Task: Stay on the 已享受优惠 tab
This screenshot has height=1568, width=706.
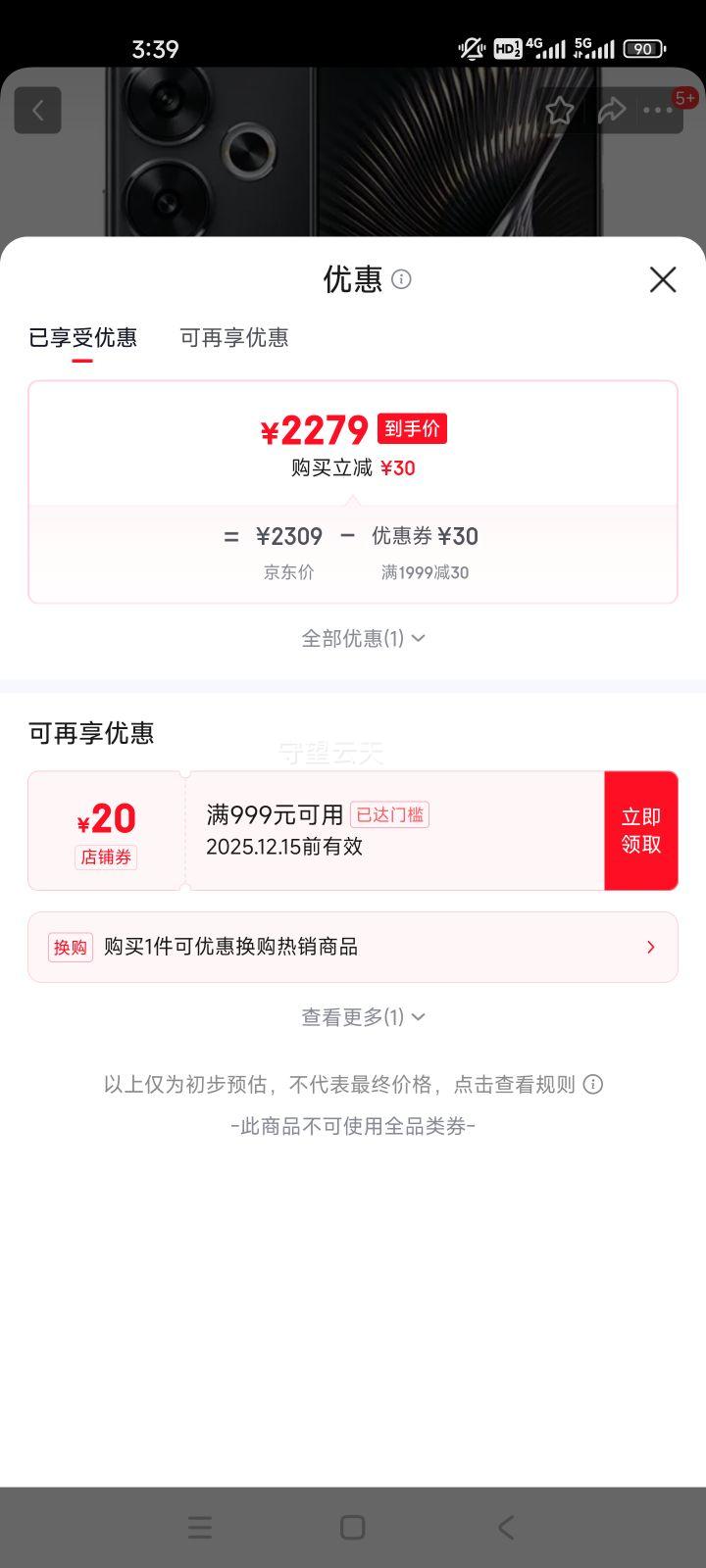Action: click(83, 337)
